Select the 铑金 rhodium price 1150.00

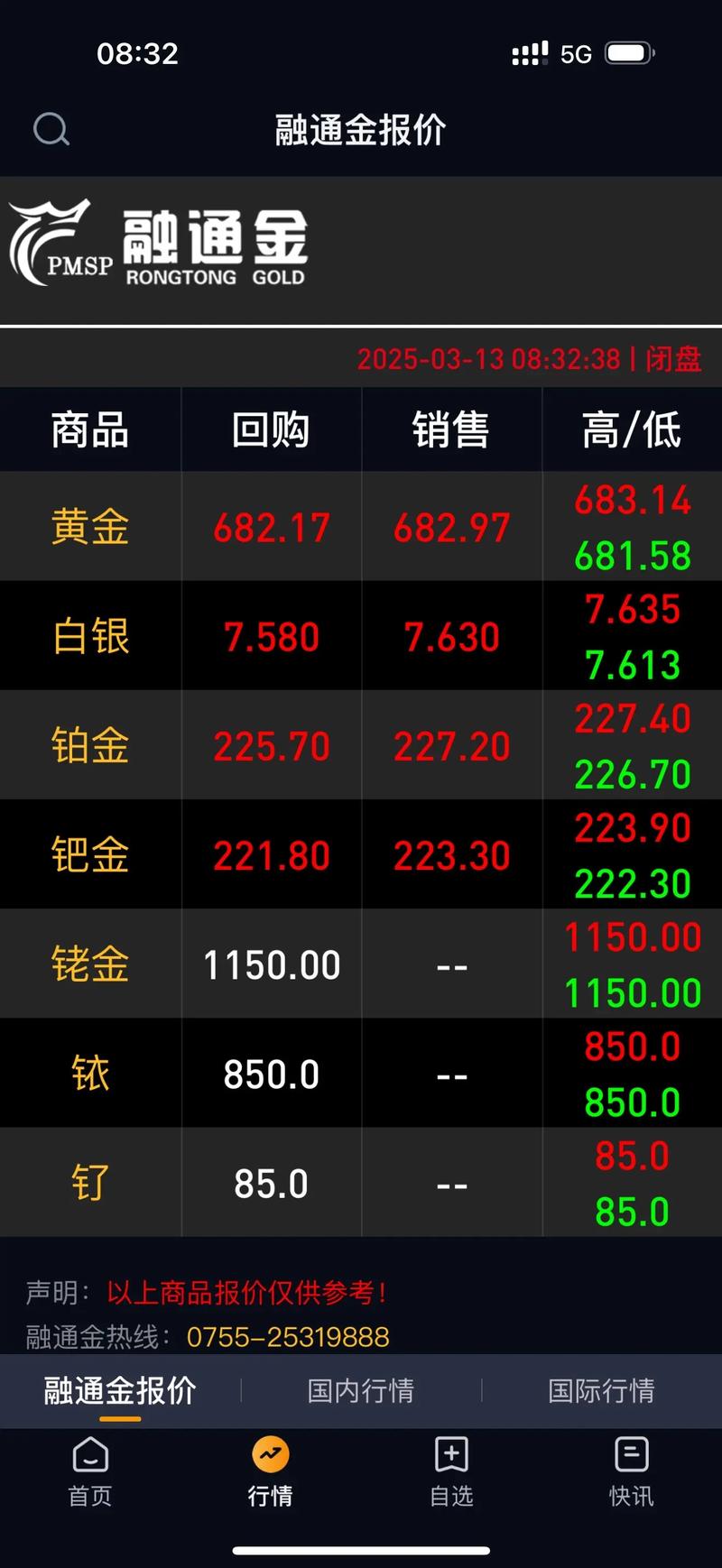[x=270, y=964]
